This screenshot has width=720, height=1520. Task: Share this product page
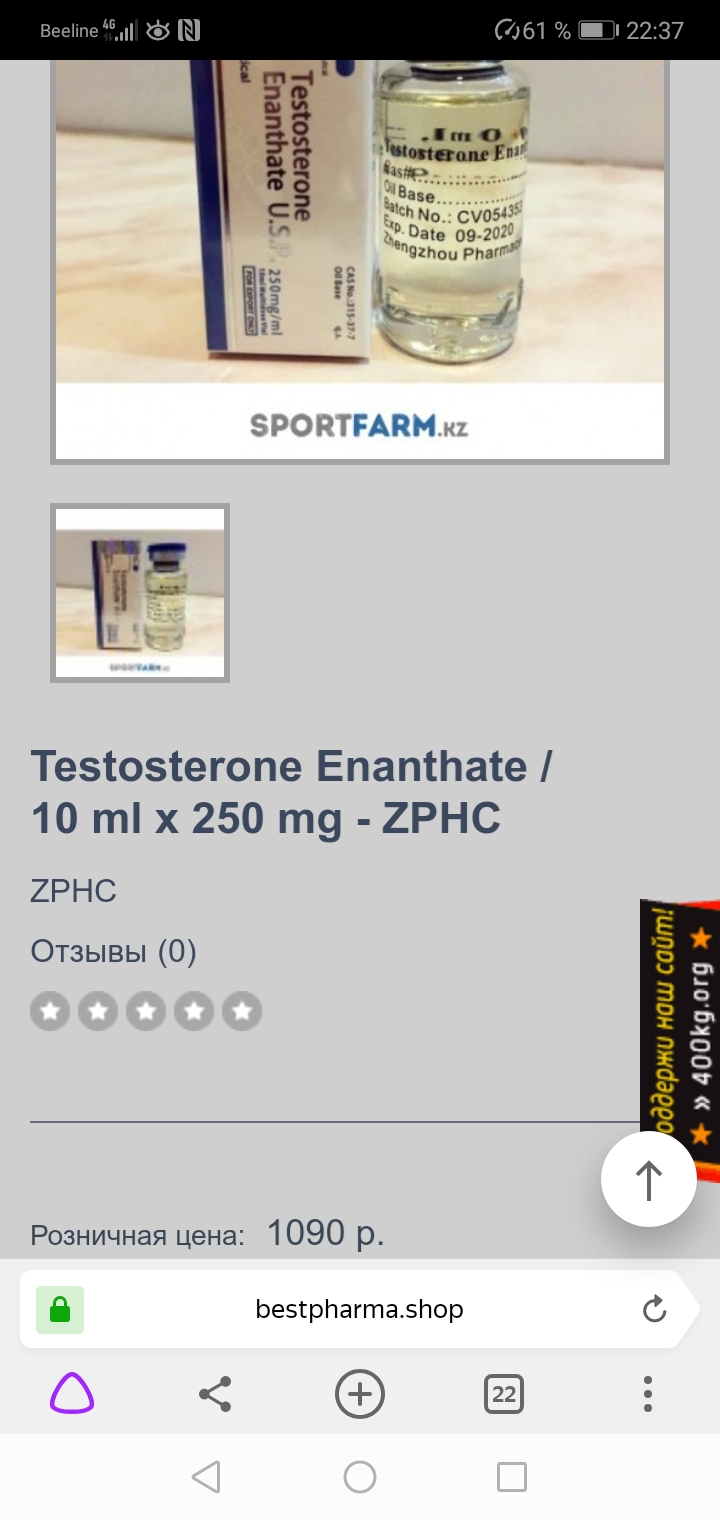point(215,1393)
